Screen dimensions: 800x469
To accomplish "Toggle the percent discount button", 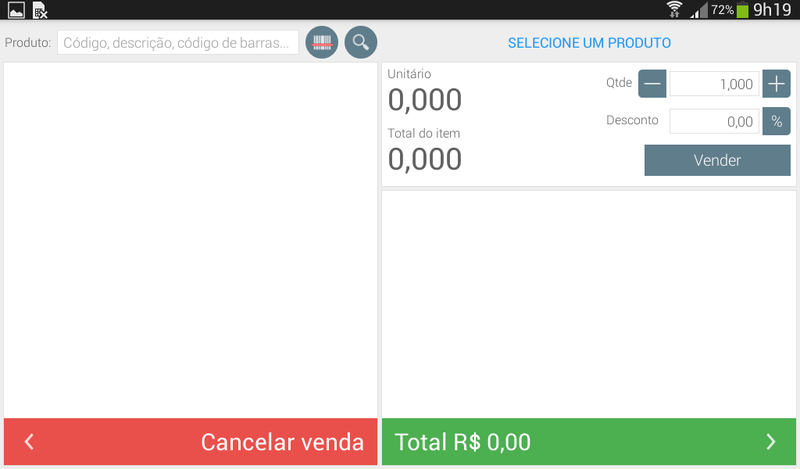I will click(x=776, y=121).
